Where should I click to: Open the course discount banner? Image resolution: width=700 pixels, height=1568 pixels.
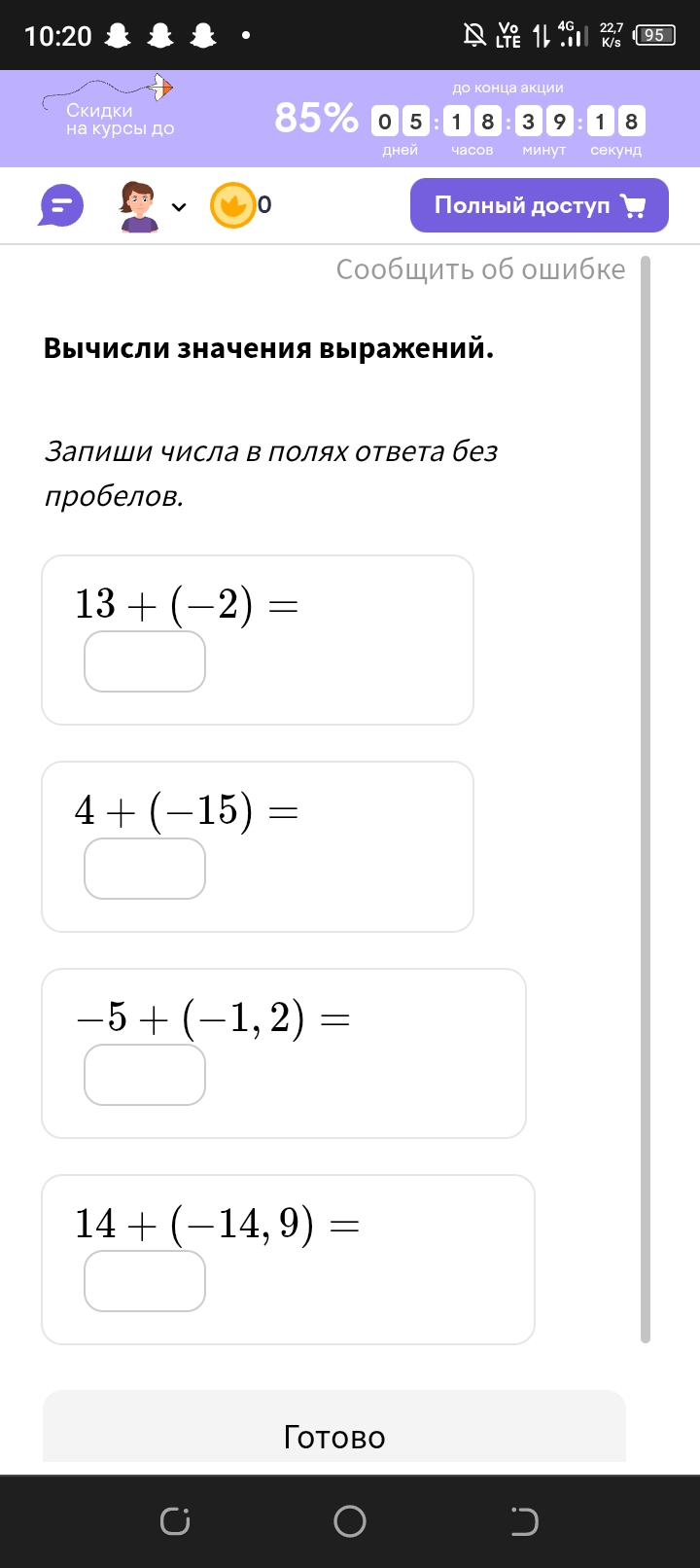click(x=350, y=119)
